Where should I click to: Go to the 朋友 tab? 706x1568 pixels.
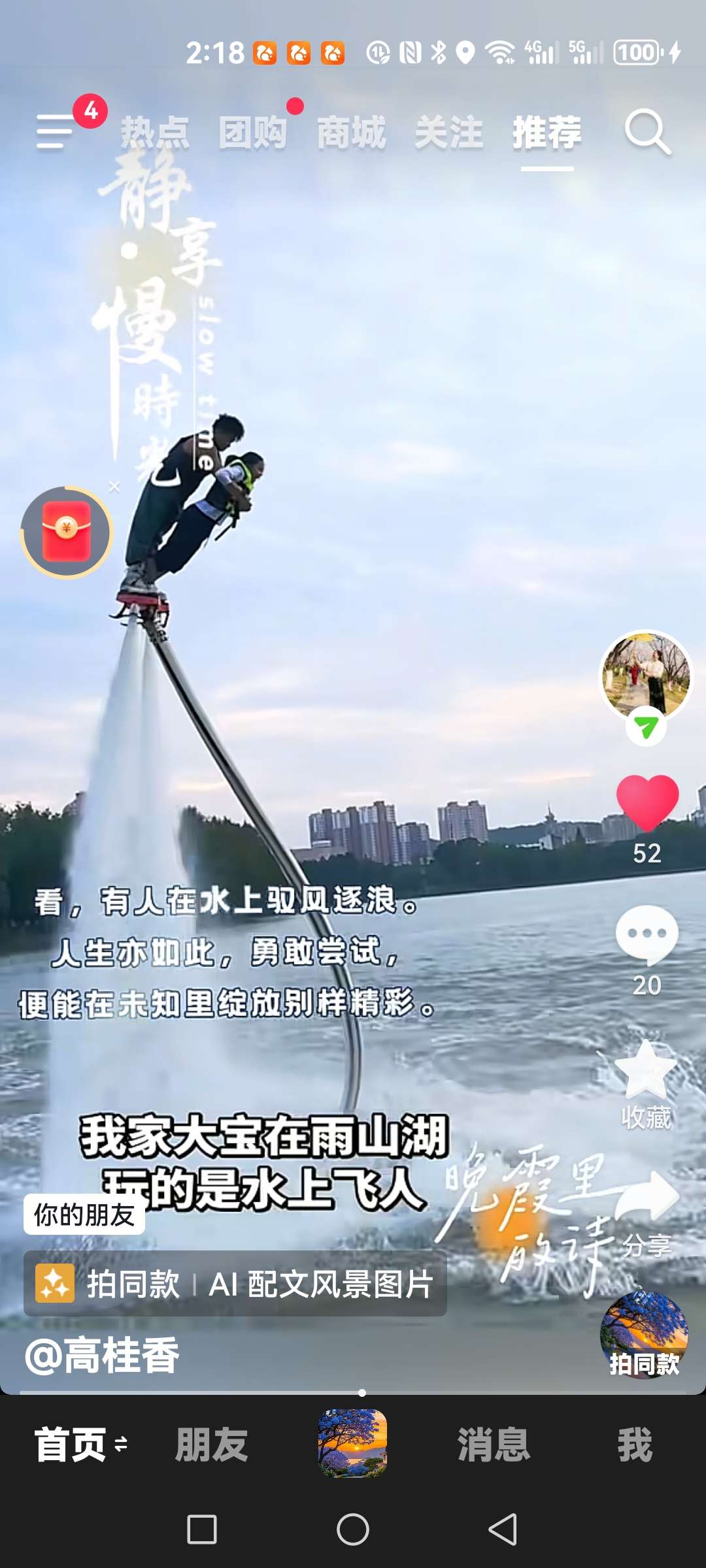(212, 1445)
